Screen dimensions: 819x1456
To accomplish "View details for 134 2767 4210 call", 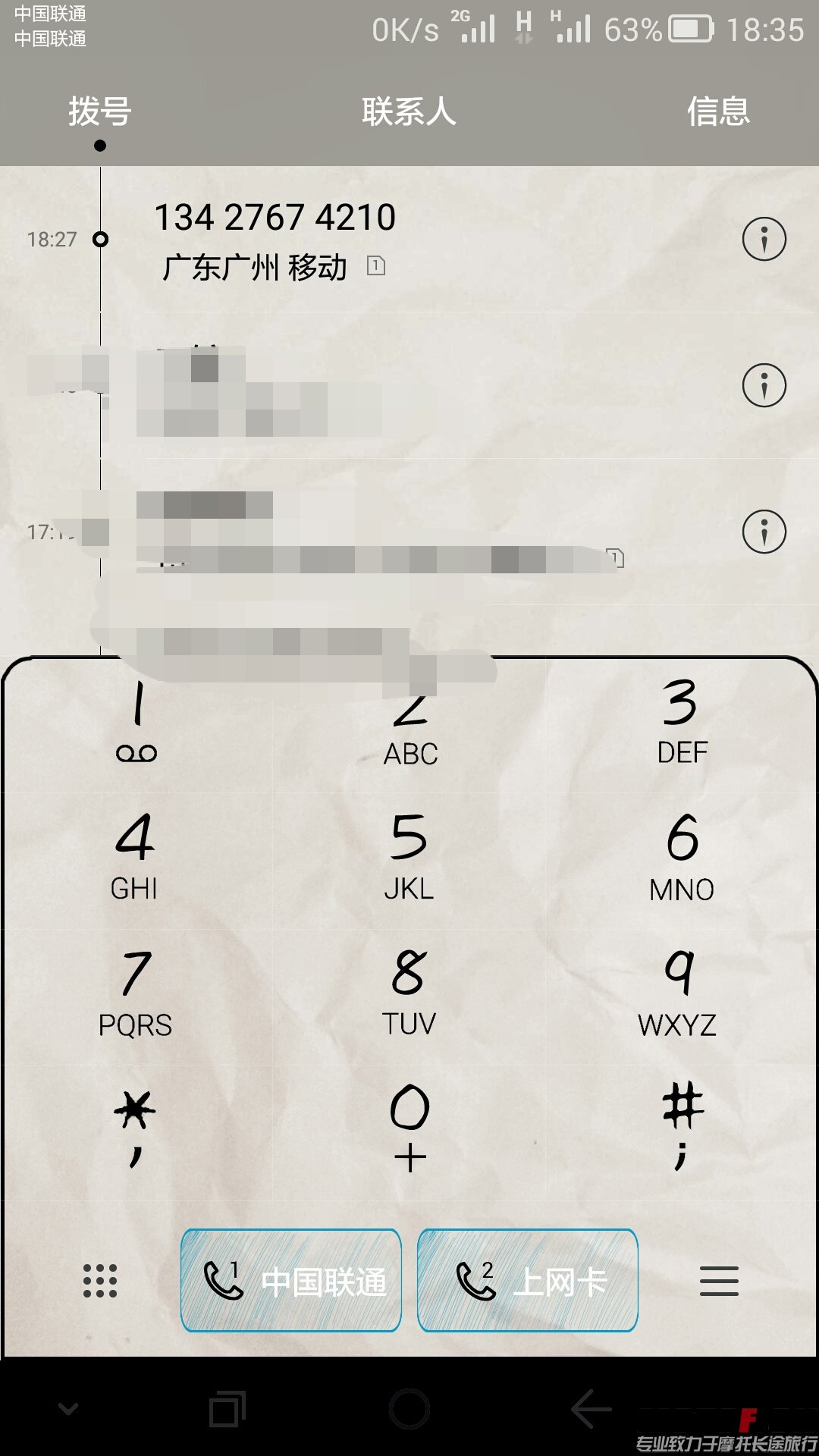I will 764,240.
